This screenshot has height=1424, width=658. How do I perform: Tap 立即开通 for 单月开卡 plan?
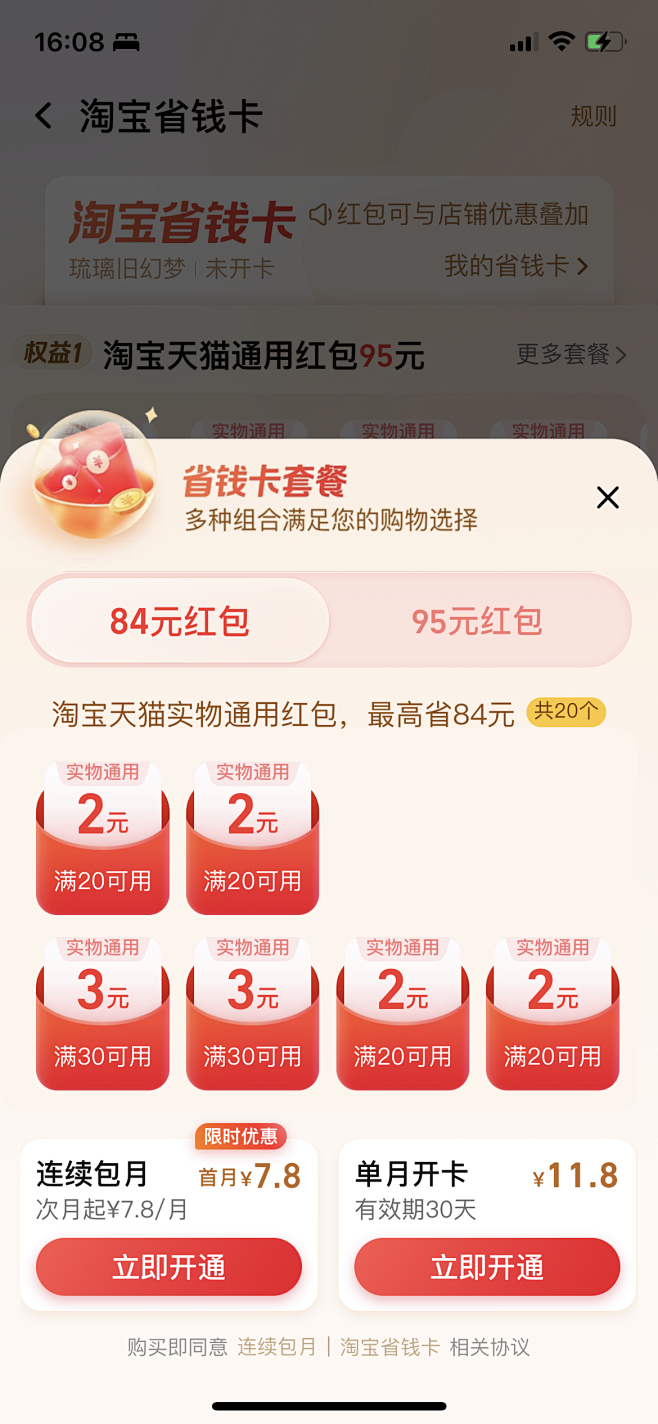click(x=487, y=1267)
